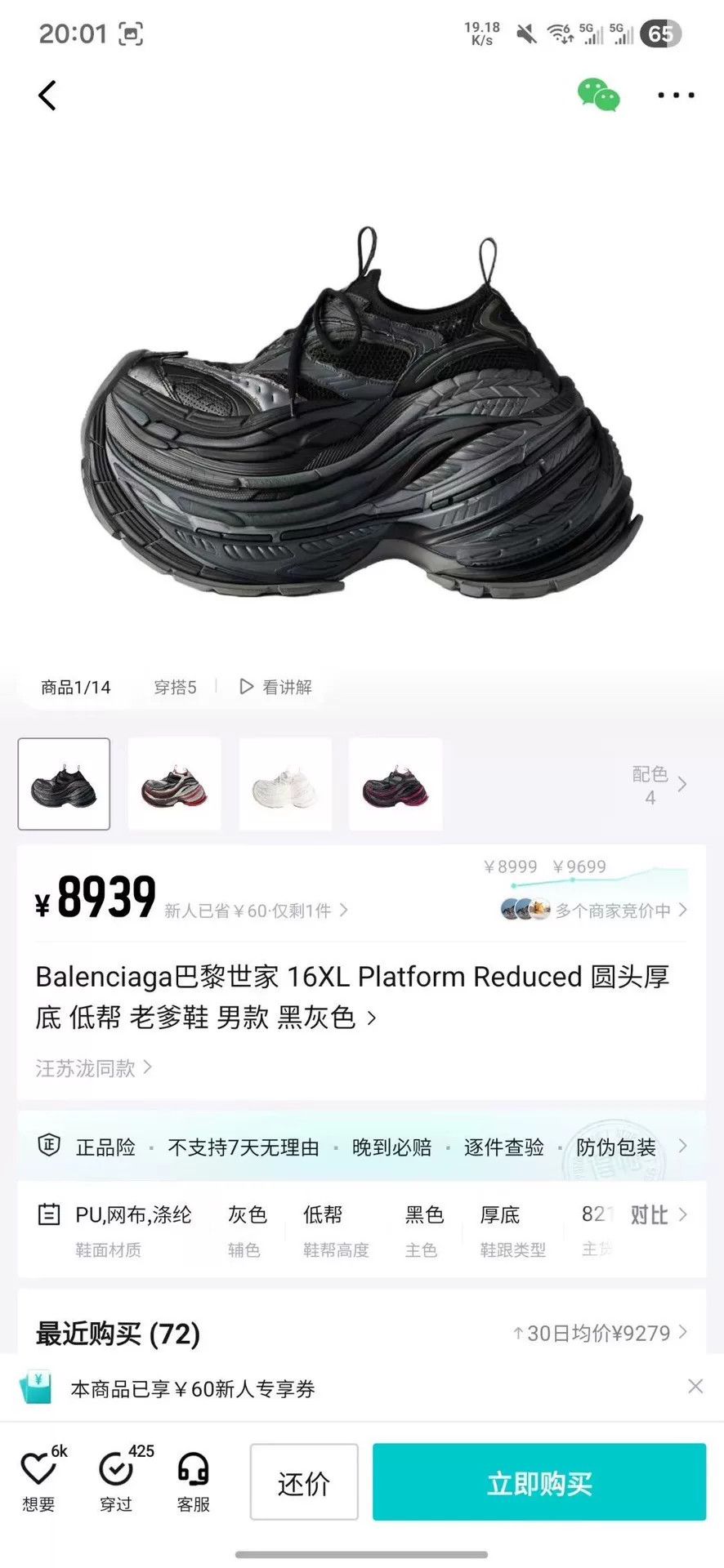View the 多个商家竞价中 seller bidding details

tap(594, 910)
